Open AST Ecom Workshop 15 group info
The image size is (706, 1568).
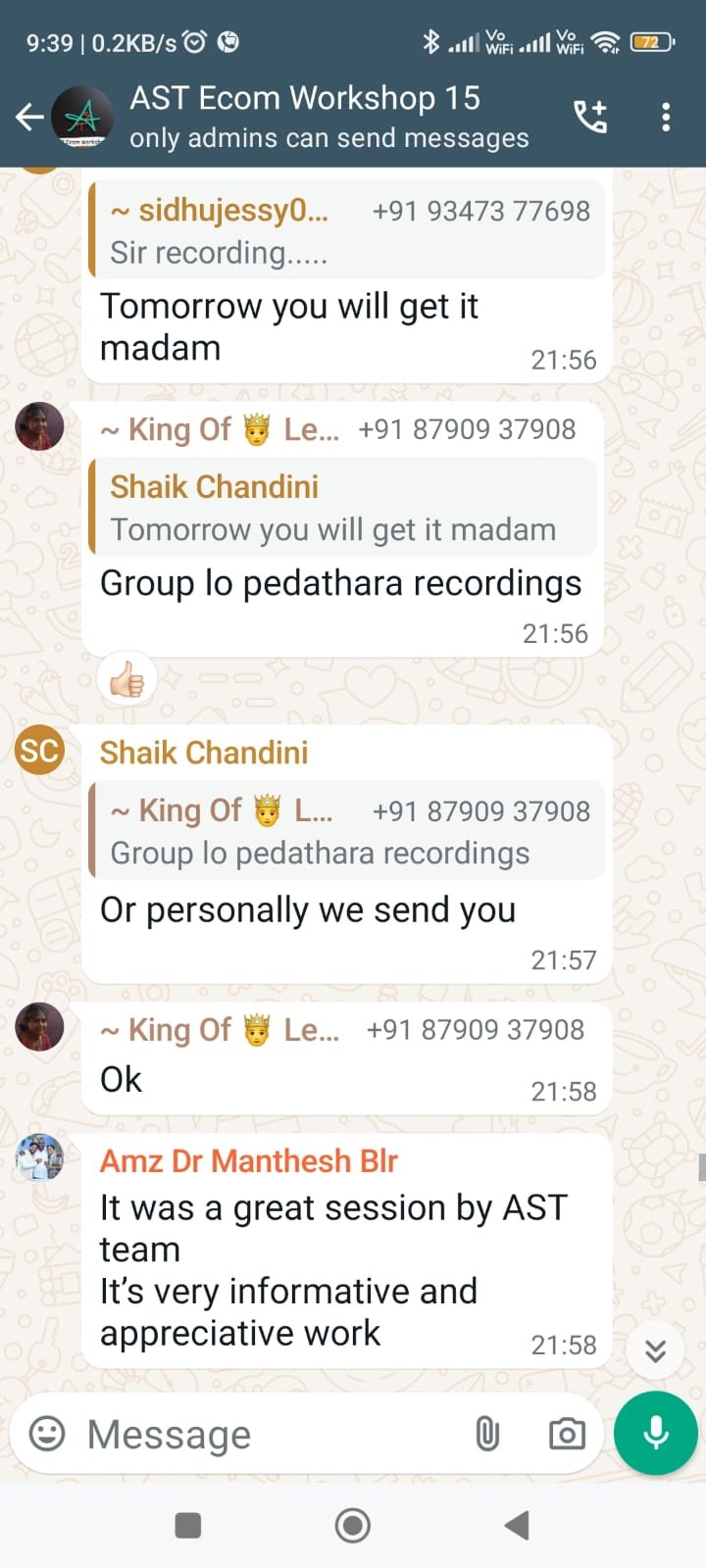pyautogui.click(x=328, y=117)
